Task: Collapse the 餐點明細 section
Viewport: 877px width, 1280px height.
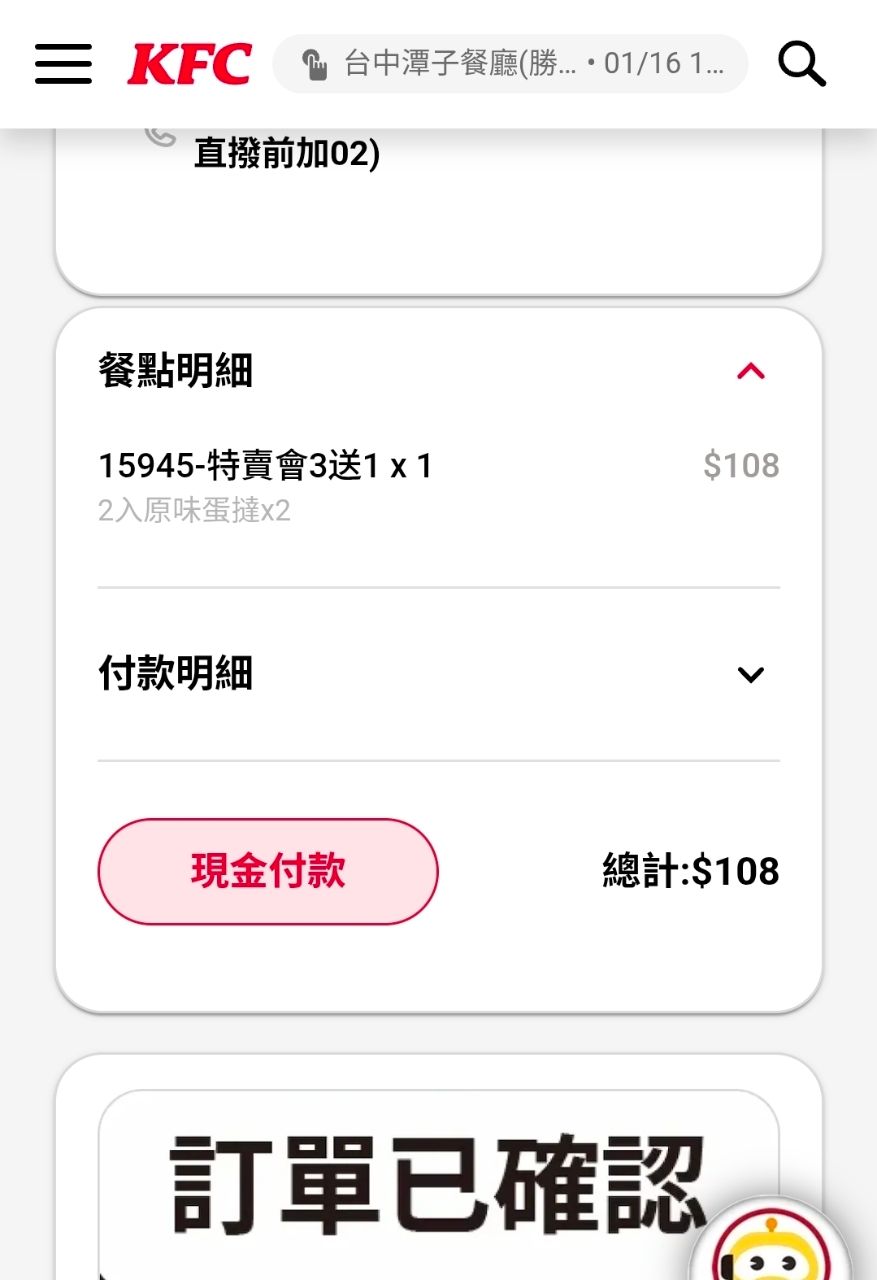Action: coord(750,371)
